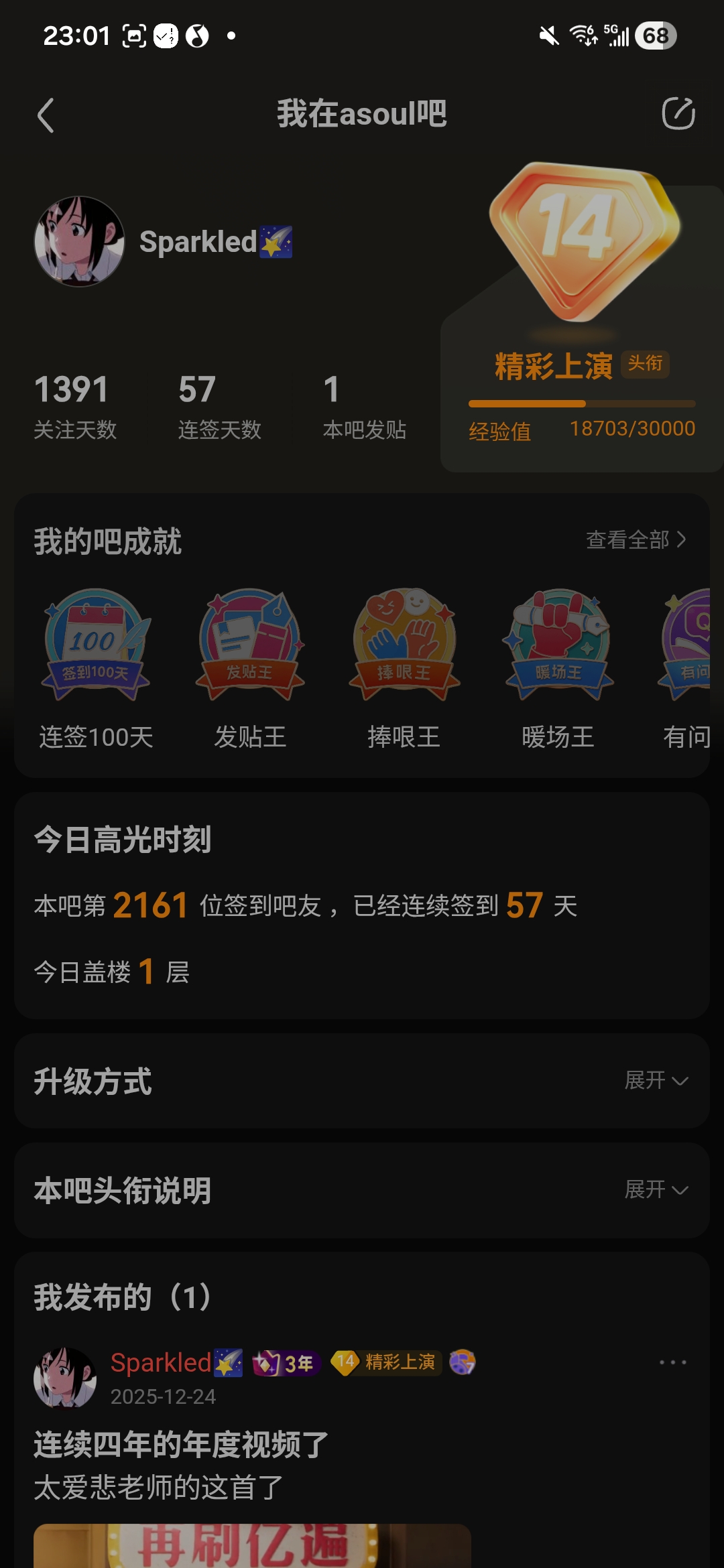Screen dimensions: 724x1568
Task: Open the three-dot menu on Sparkled's post
Action: (x=672, y=1362)
